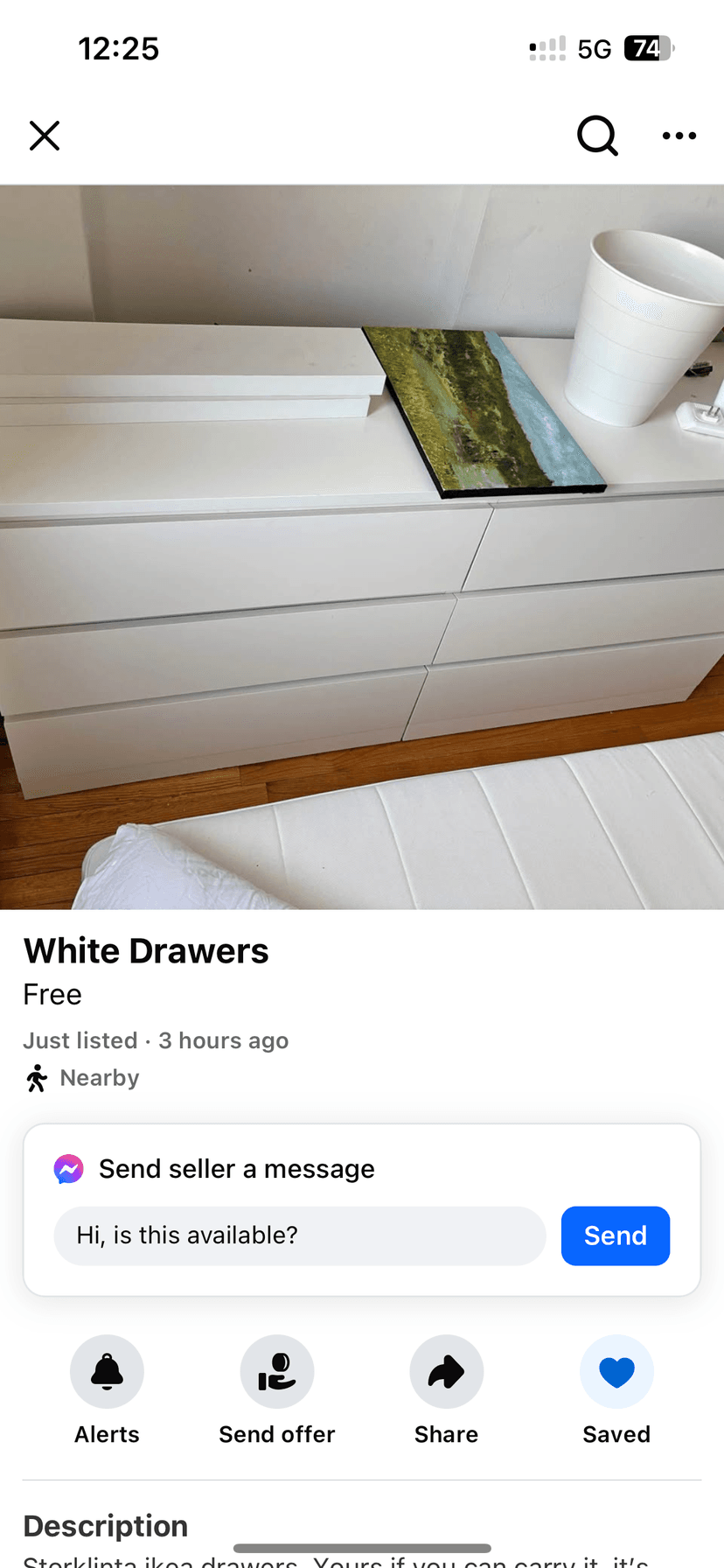Close the White Drawers listing
This screenshot has height=1568, width=724.
click(45, 136)
